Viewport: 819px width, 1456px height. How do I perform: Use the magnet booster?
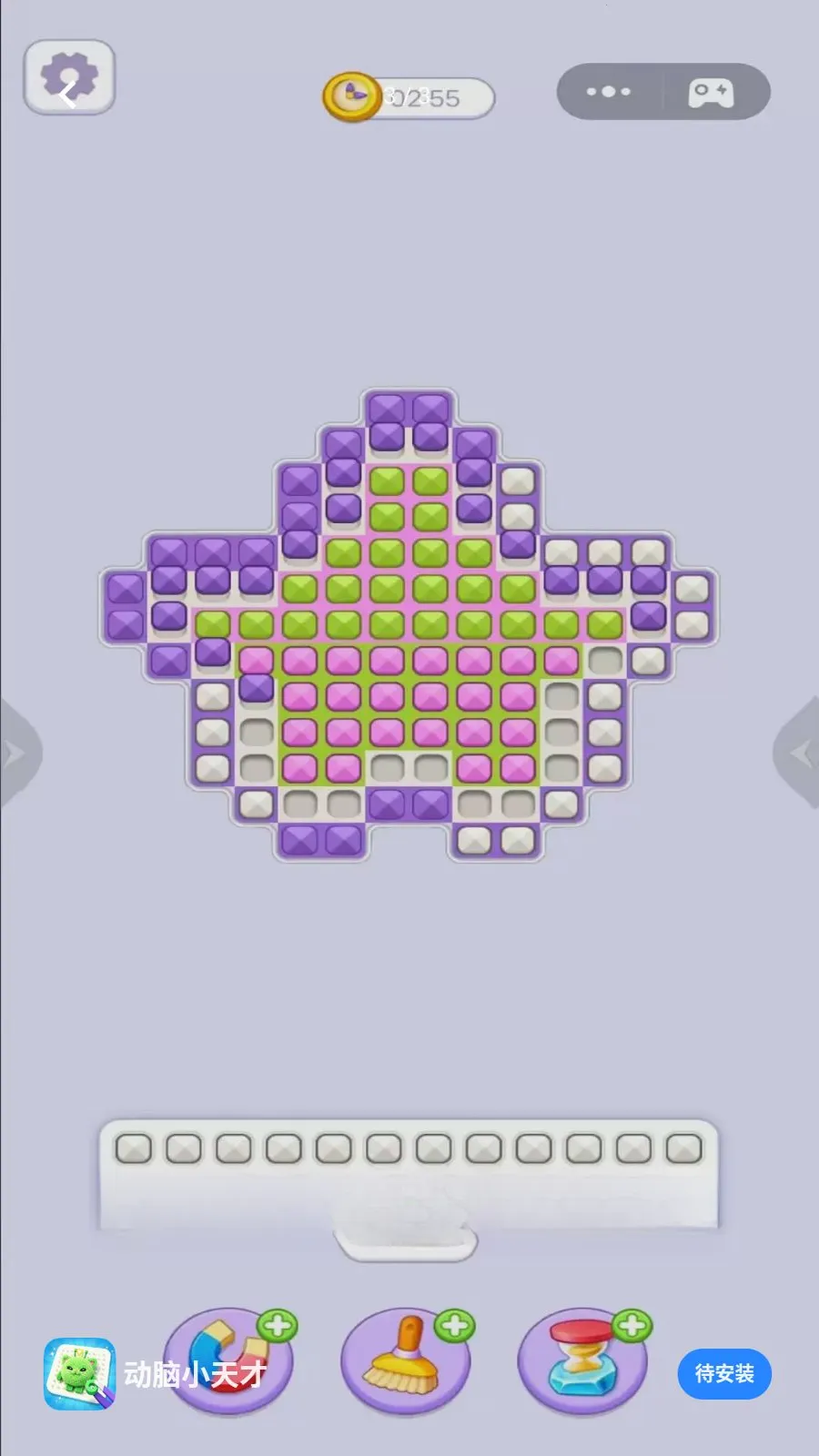[x=229, y=1361]
